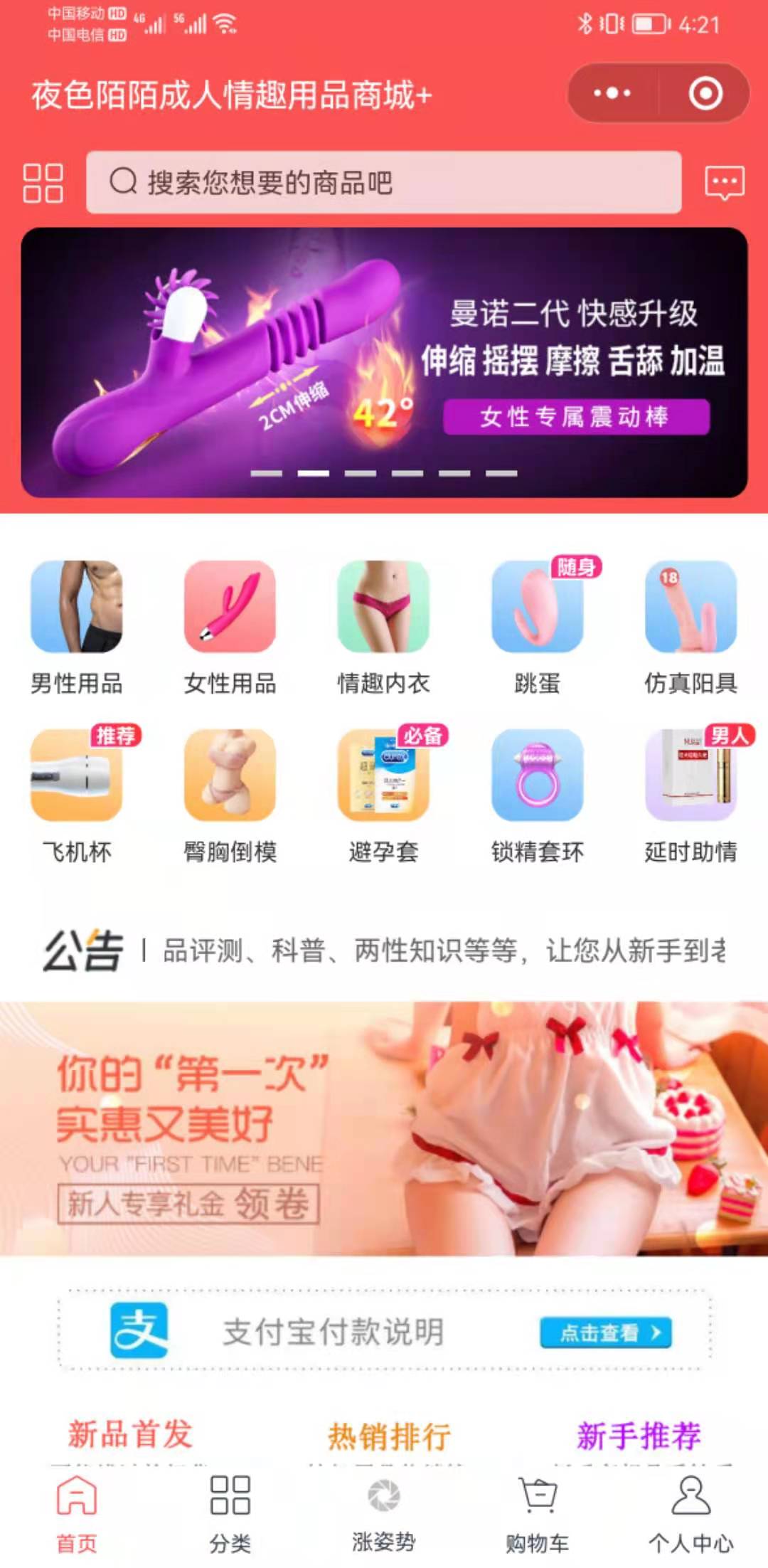Switch to the 新手推荐 tab
Screen dimensions: 768x1568
pyautogui.click(x=639, y=1436)
